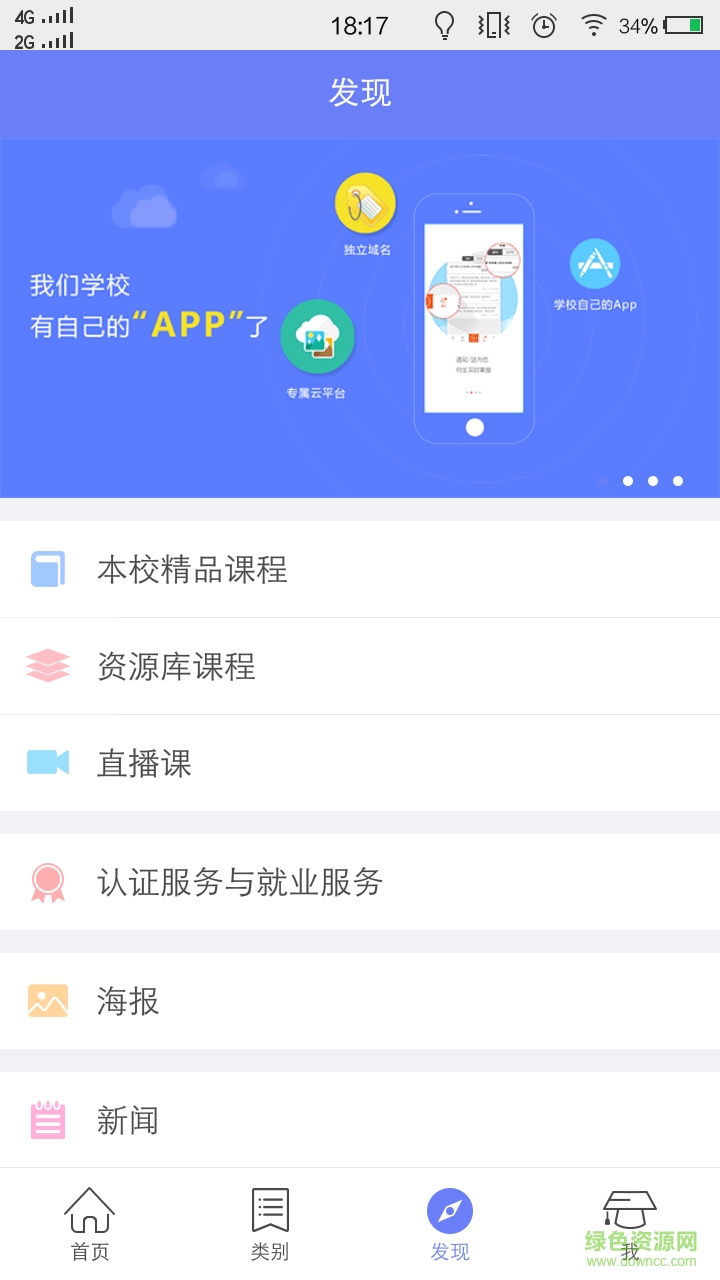Viewport: 720px width, 1280px height.
Task: Click the promotional banner about school APP
Action: coord(360,310)
